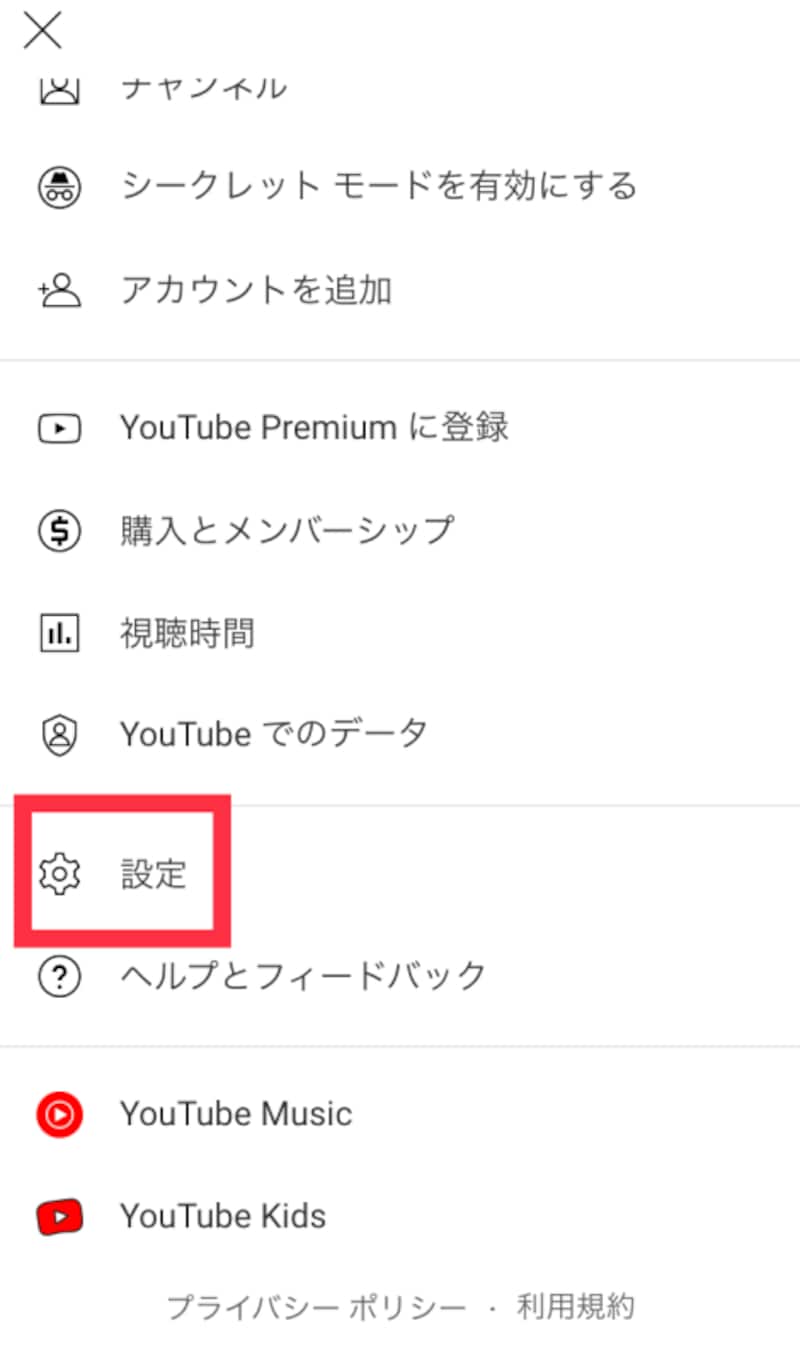Launch YouTube Music

pyautogui.click(x=235, y=1114)
